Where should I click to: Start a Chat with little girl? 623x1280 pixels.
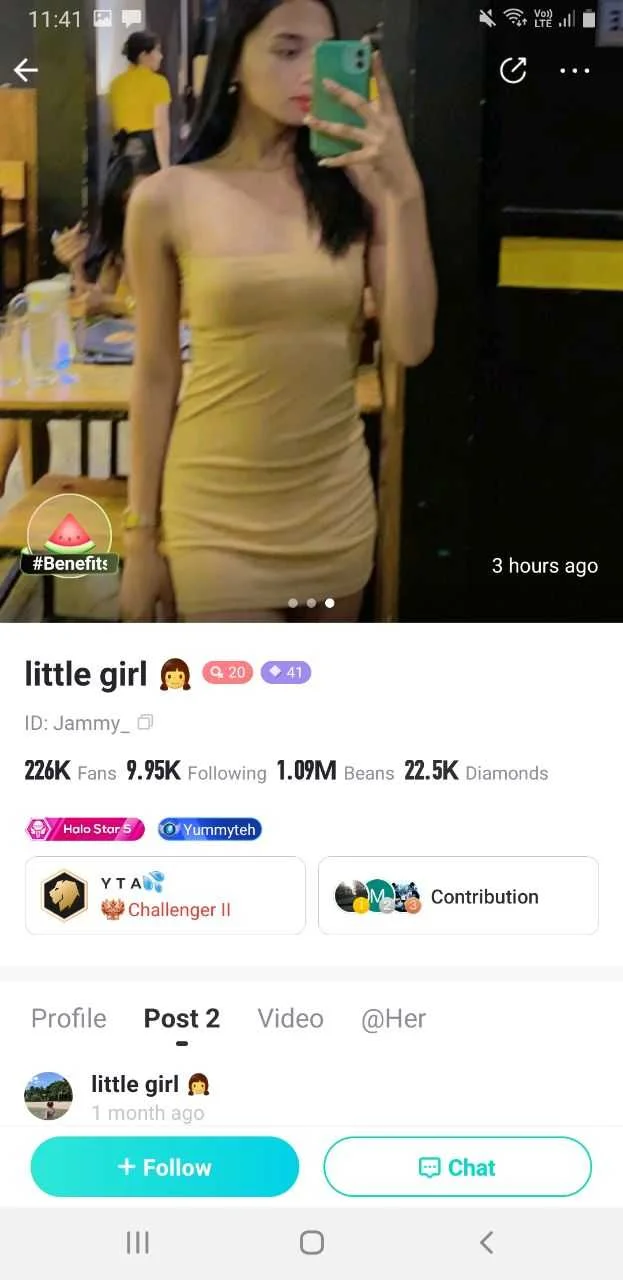(457, 1167)
